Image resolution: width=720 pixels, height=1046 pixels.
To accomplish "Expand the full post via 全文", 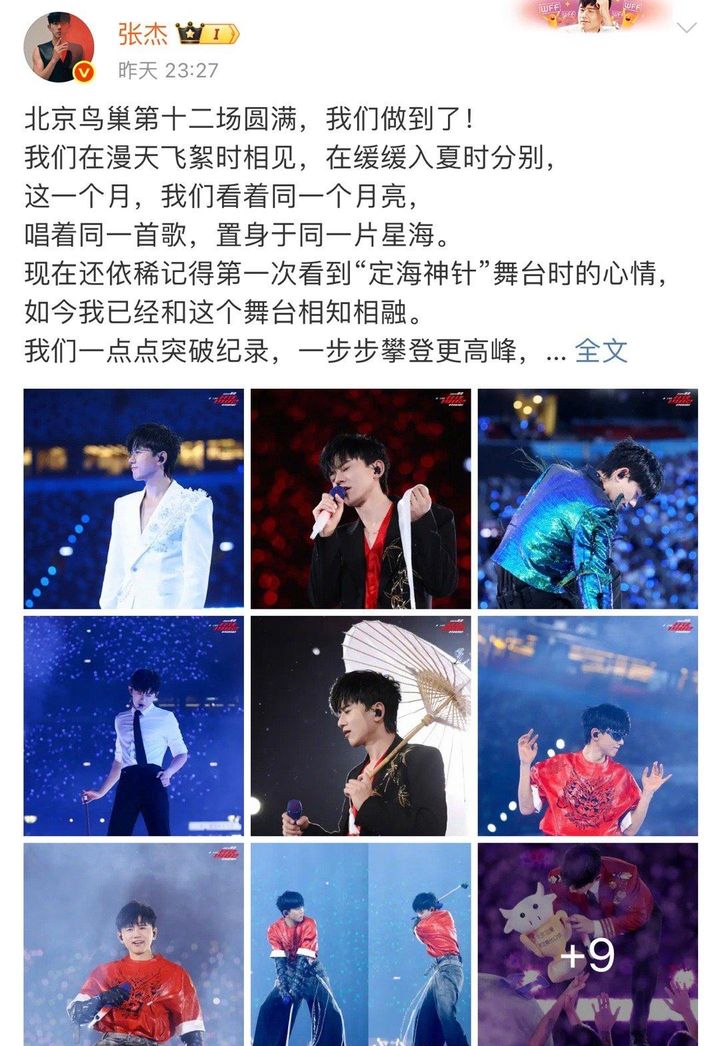I will (x=601, y=351).
